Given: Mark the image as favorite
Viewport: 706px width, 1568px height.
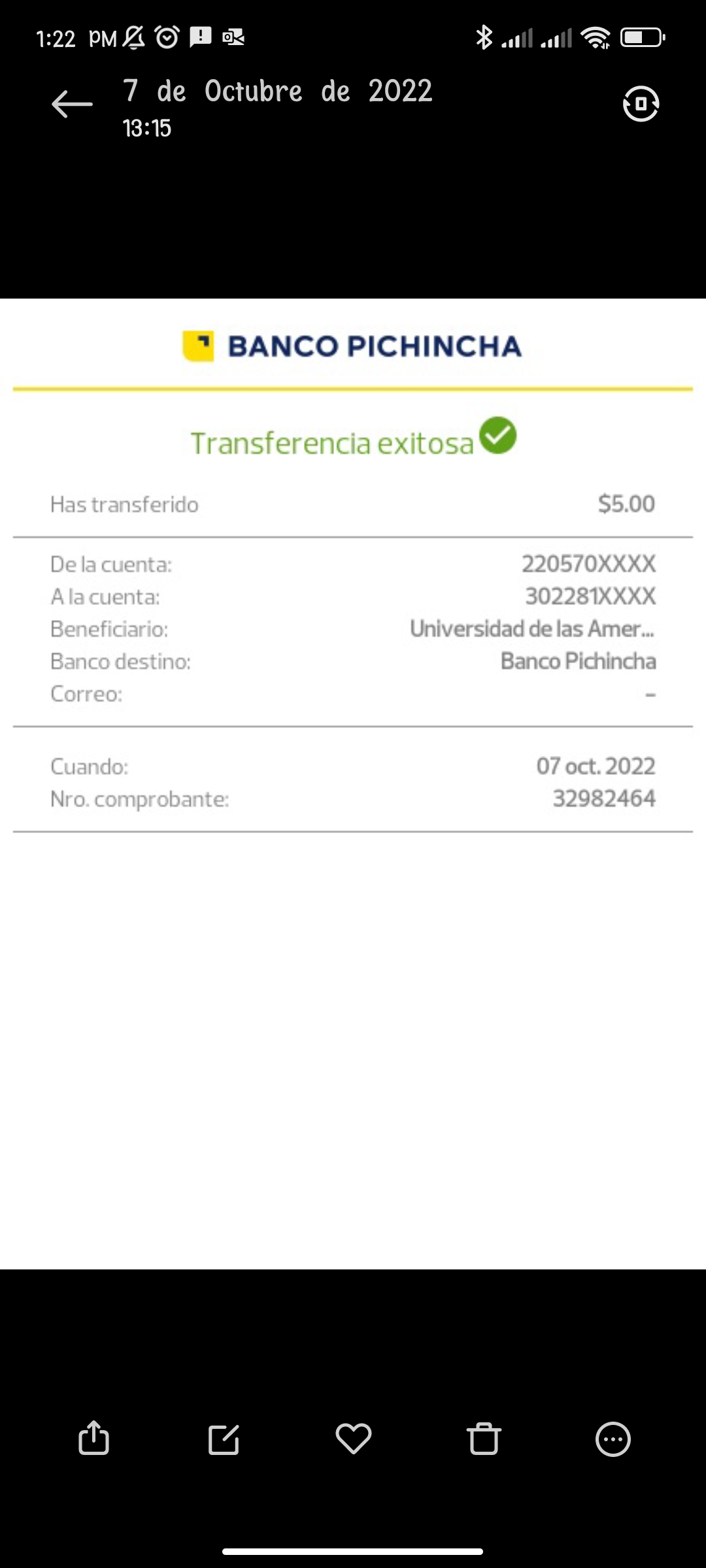Looking at the screenshot, I should coord(354,1438).
